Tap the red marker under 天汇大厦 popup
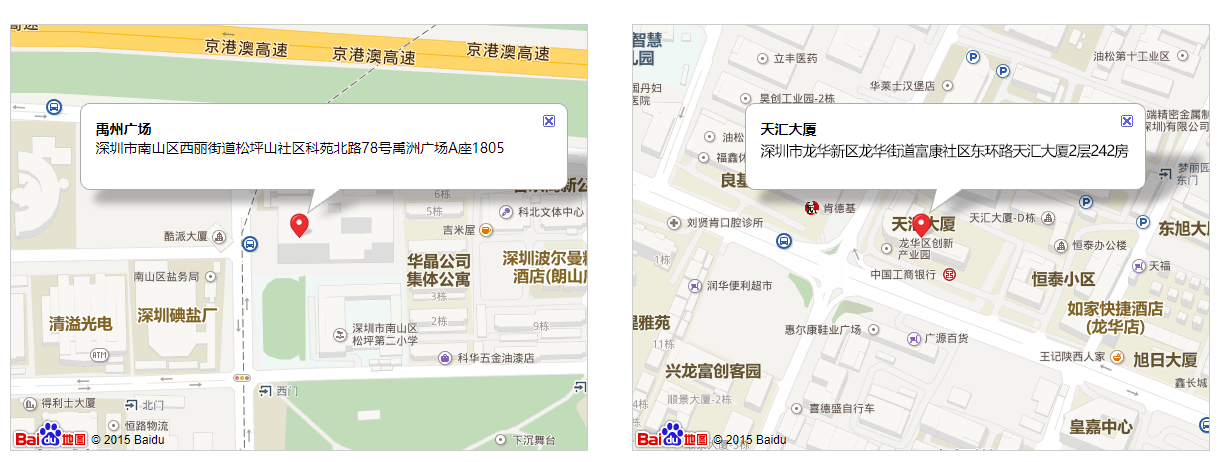 921,224
